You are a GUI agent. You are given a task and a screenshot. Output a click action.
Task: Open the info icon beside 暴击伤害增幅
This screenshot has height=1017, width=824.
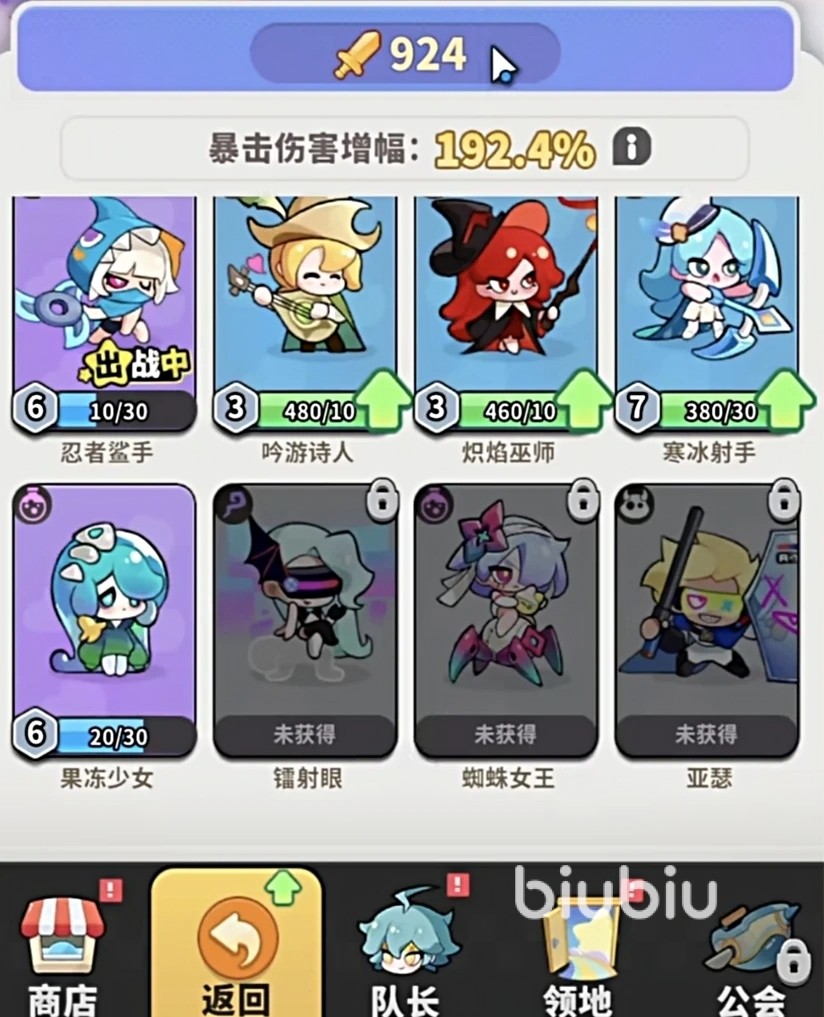pos(631,148)
